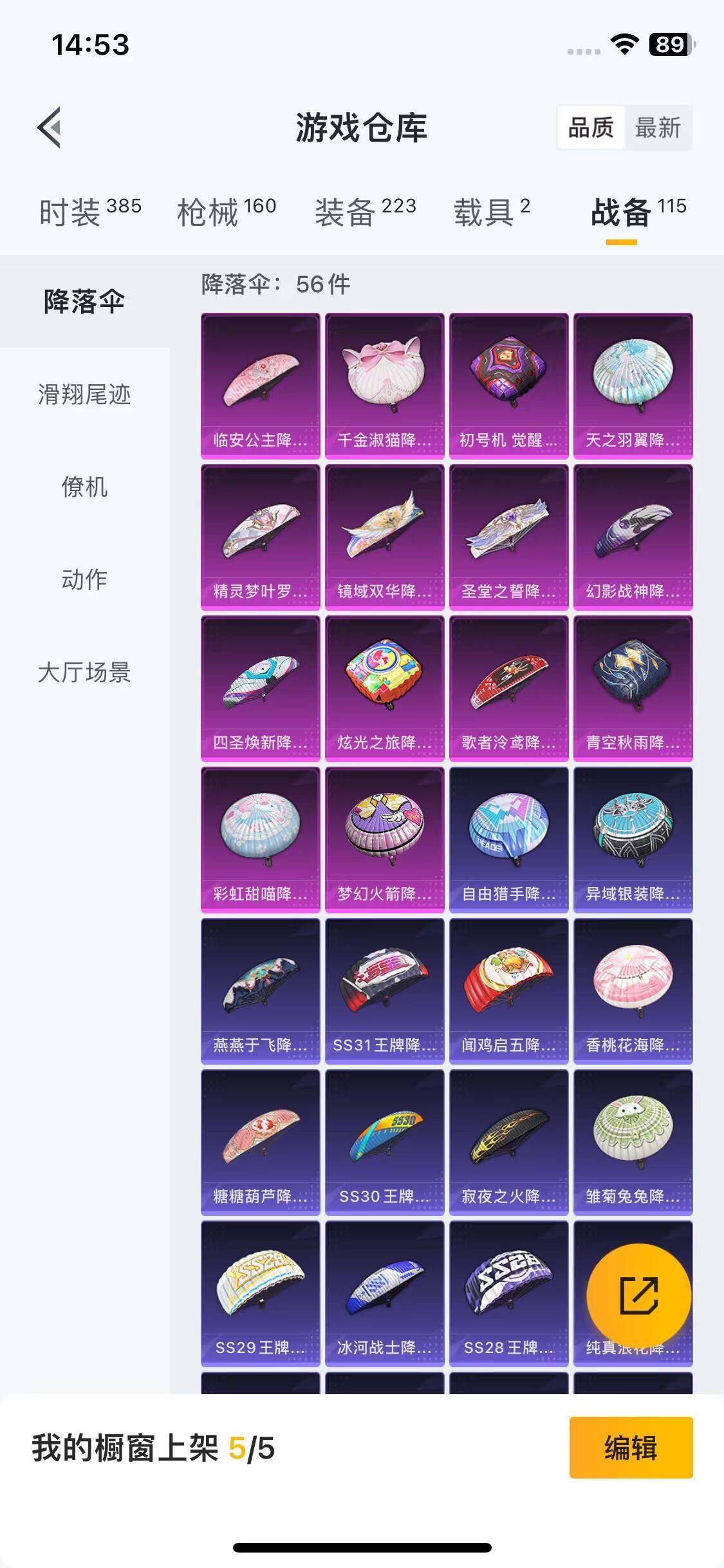The image size is (724, 1568).
Task: Sort items by 品质
Action: click(591, 127)
